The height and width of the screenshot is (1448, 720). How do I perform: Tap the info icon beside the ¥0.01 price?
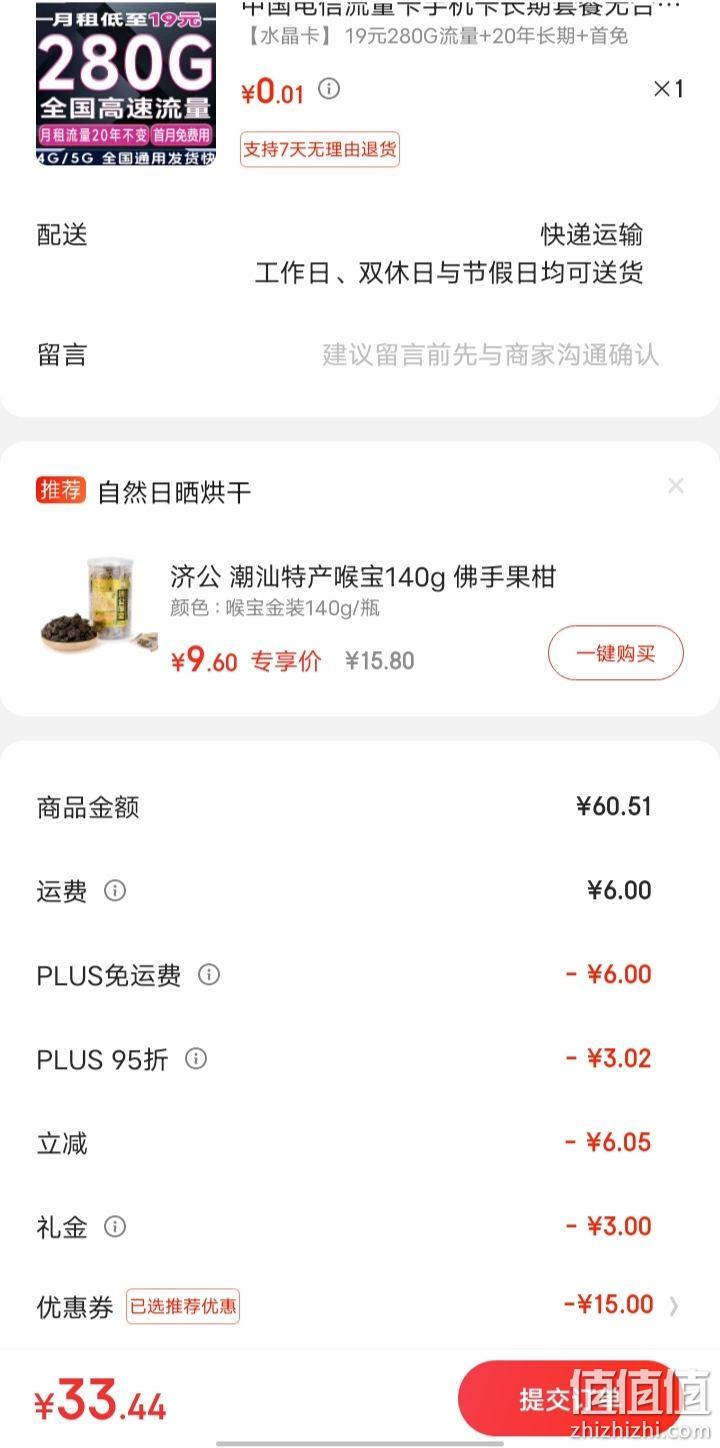pos(329,89)
